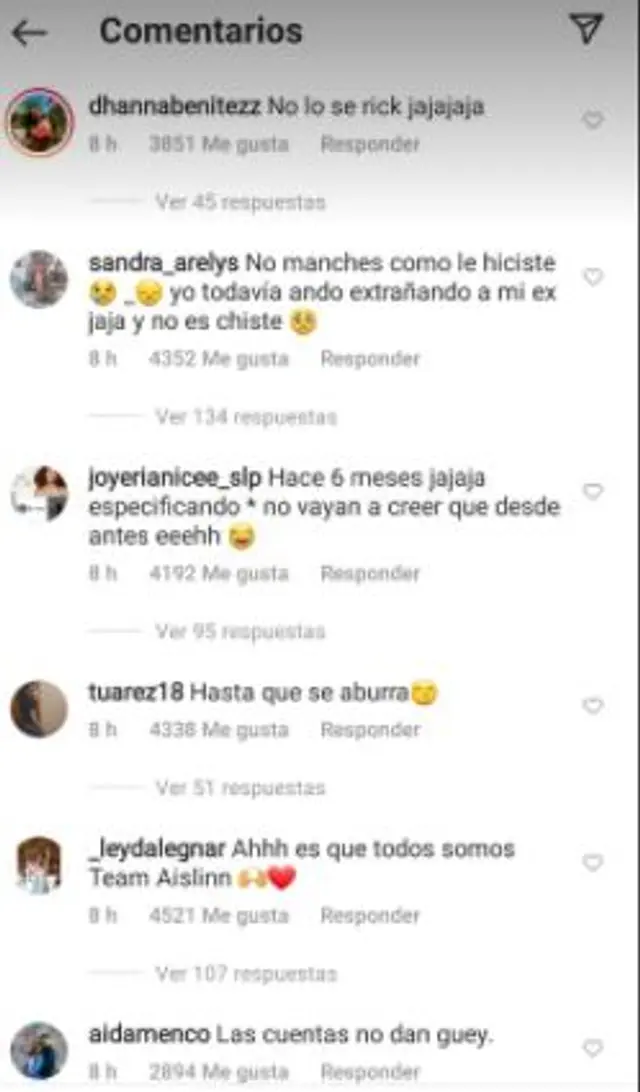The width and height of the screenshot is (640, 1092).
Task: Open Ver 107 respuestas
Action: tap(245, 974)
